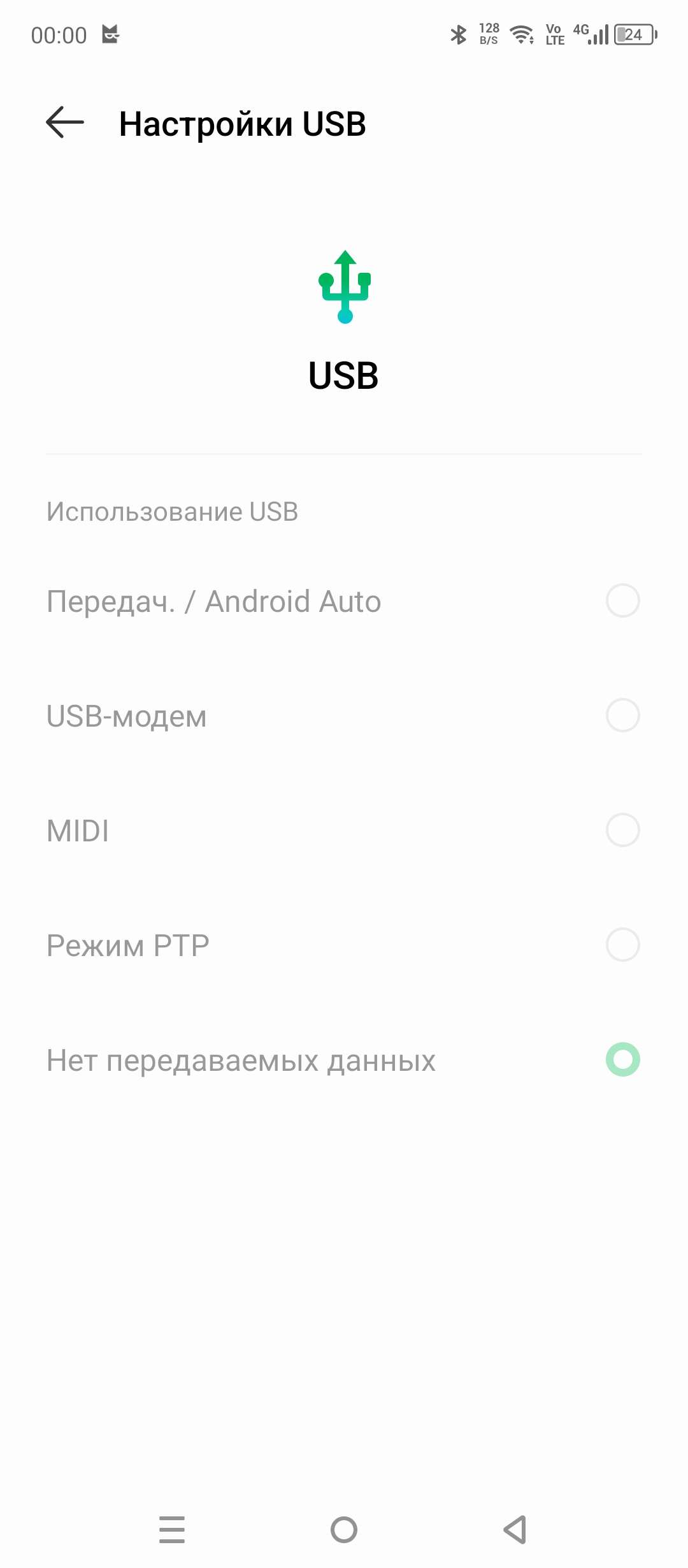
Task: Go back from Настройки USB
Action: coord(65,122)
